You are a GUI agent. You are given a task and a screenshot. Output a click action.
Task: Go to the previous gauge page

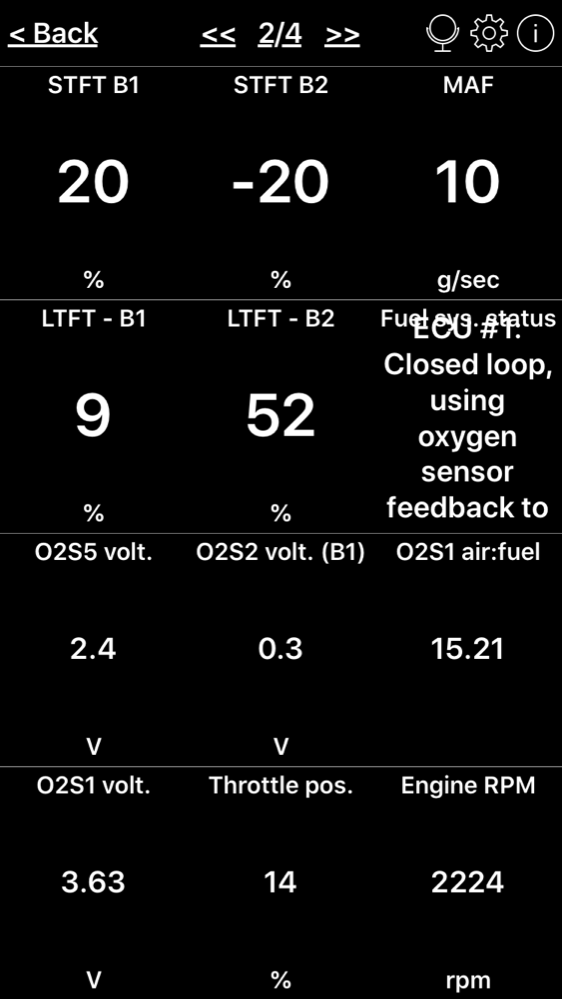click(218, 35)
